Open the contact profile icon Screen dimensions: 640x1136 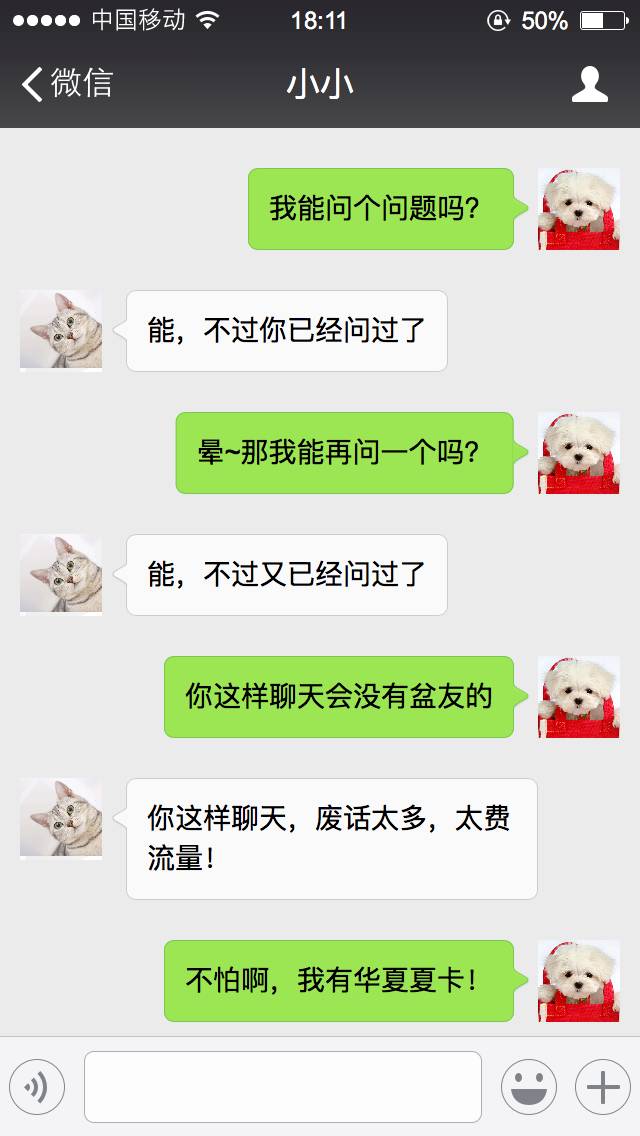[589, 85]
